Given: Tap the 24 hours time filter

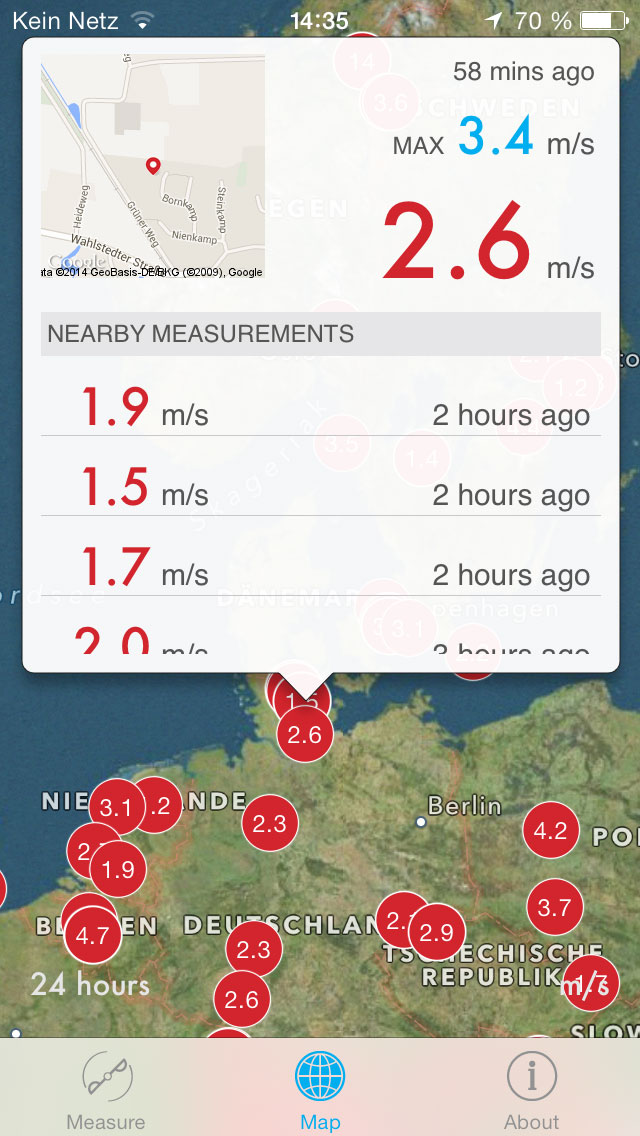Looking at the screenshot, I should pyautogui.click(x=90, y=985).
